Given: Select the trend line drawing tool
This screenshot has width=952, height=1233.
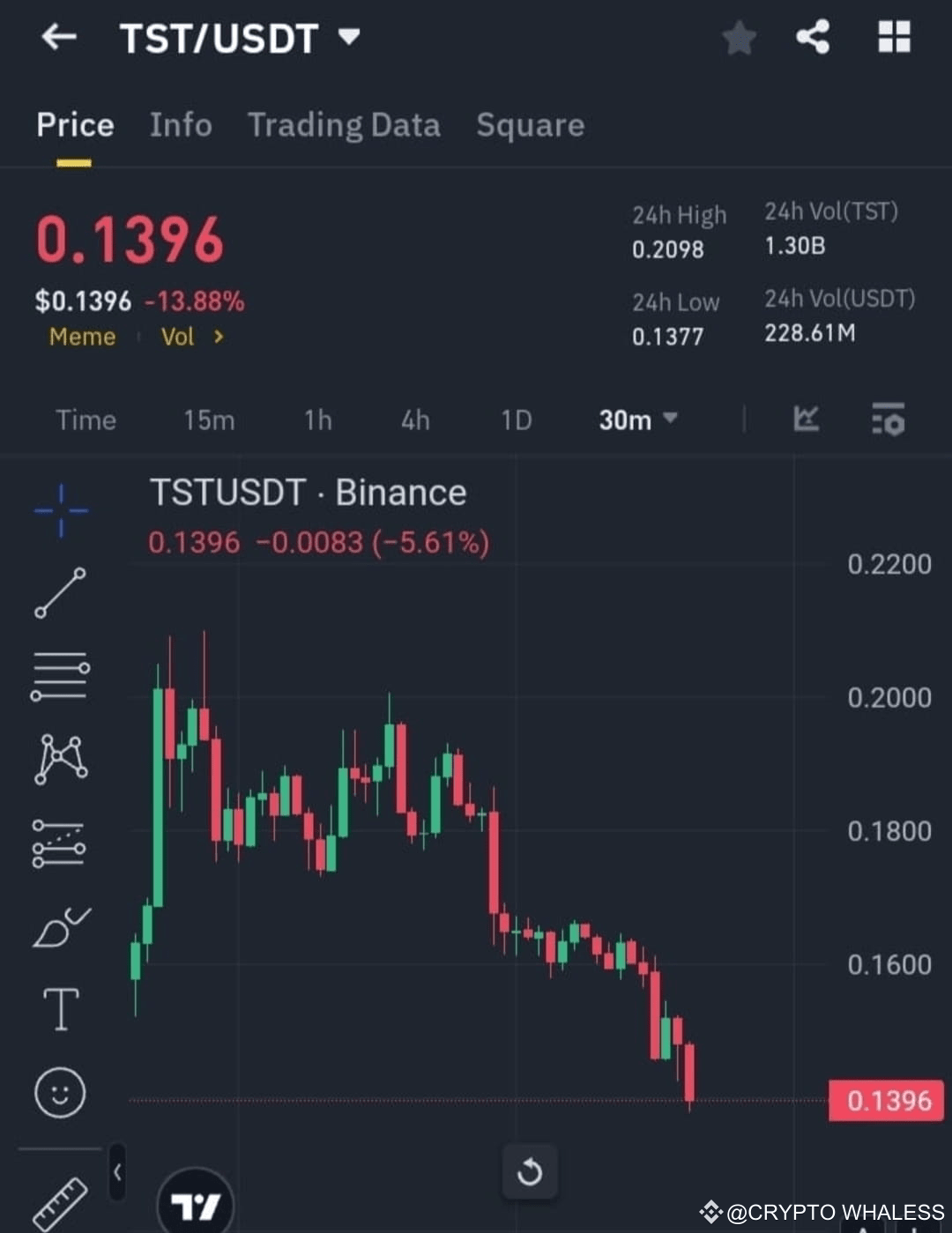Looking at the screenshot, I should [x=60, y=591].
